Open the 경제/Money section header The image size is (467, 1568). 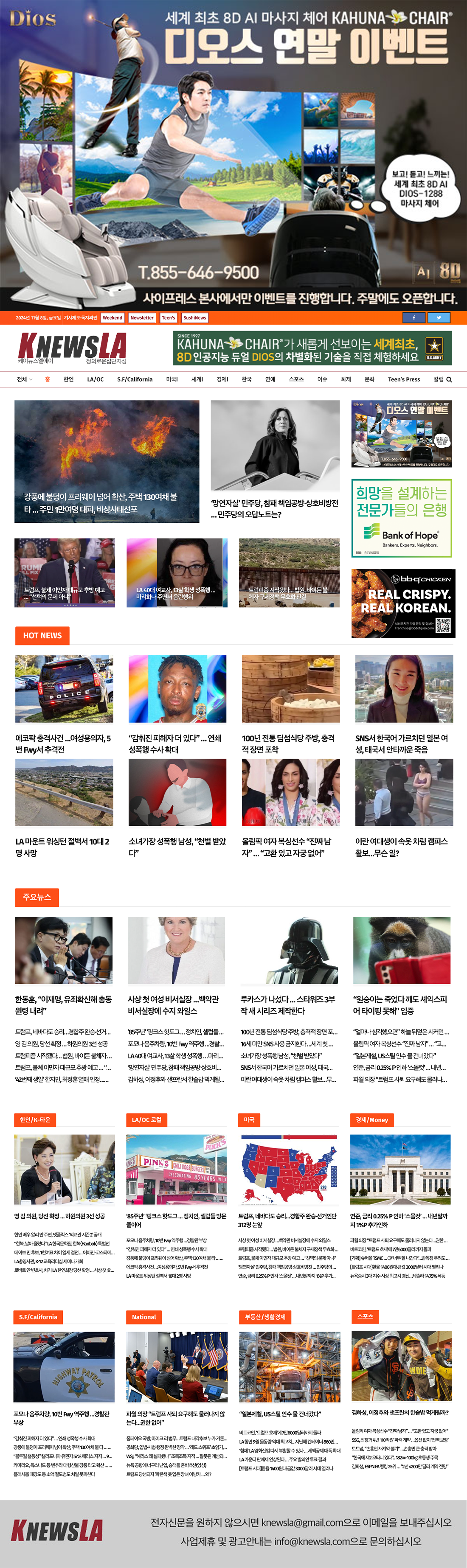click(372, 1119)
